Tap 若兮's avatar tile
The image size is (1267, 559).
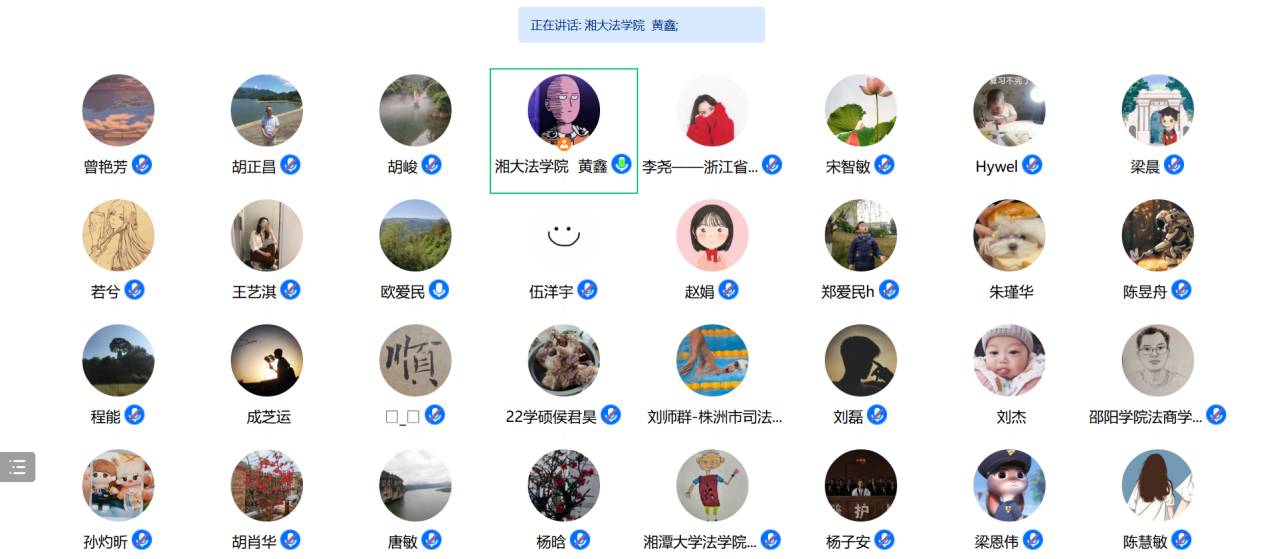pos(118,236)
